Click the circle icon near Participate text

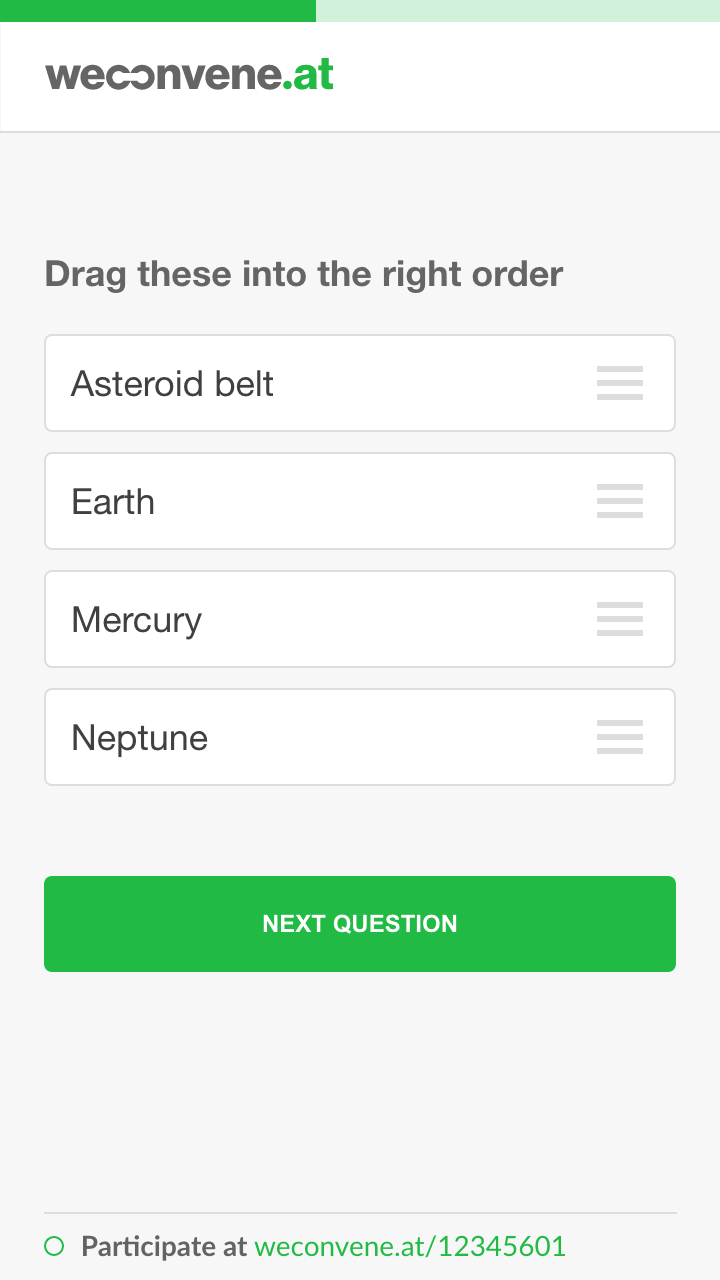55,1247
